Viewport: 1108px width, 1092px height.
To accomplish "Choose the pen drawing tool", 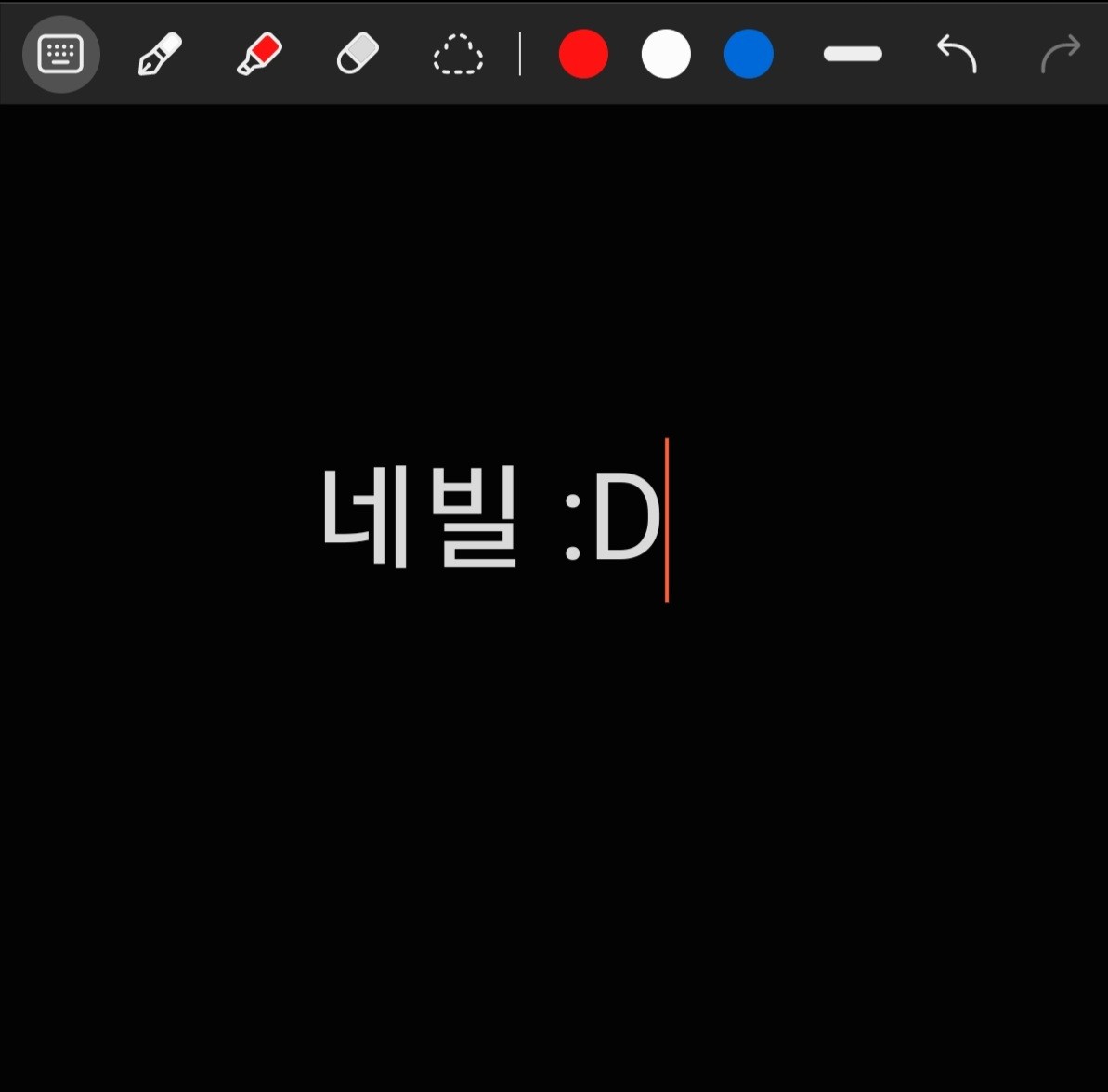I will [x=160, y=54].
